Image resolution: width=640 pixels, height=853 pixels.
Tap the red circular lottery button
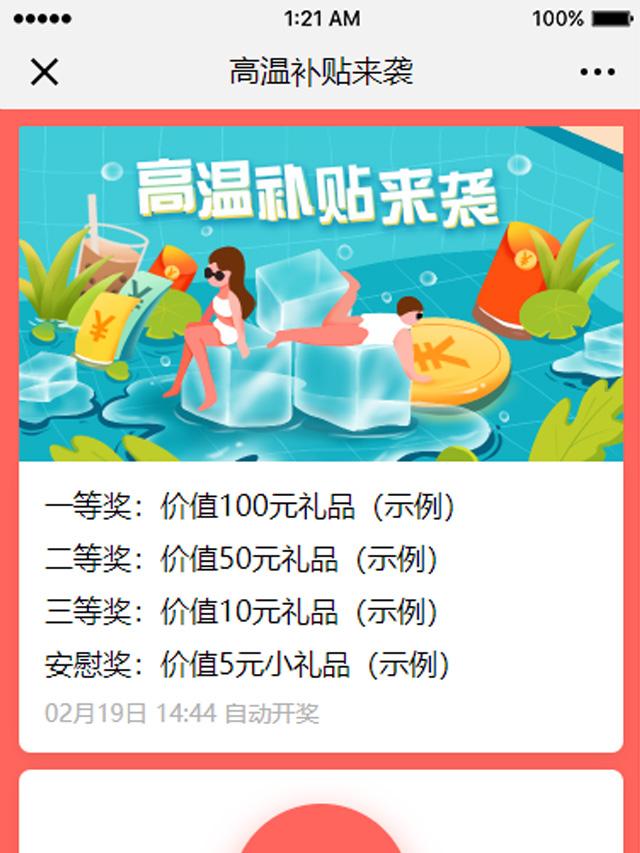[320, 832]
